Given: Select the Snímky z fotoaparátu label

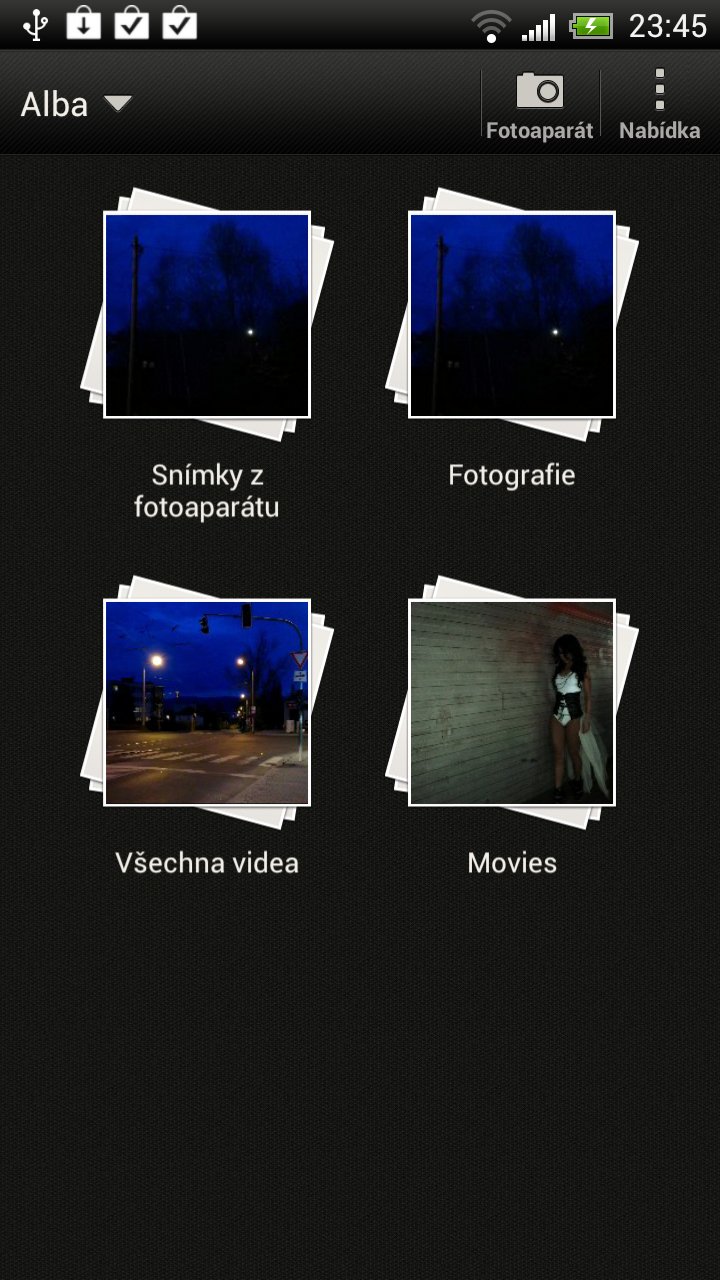Looking at the screenshot, I should coord(206,490).
